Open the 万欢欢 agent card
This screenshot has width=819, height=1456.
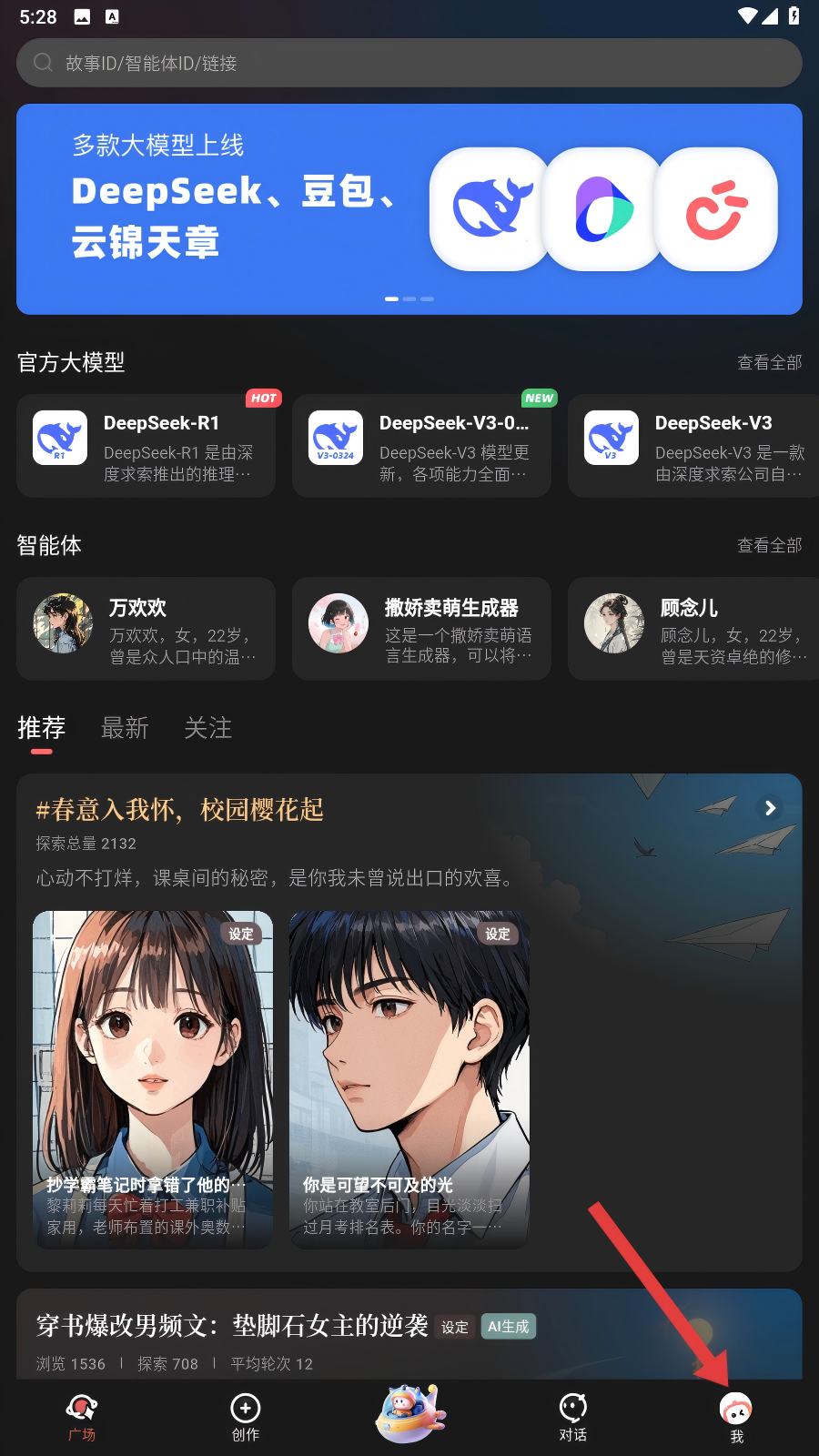click(146, 629)
